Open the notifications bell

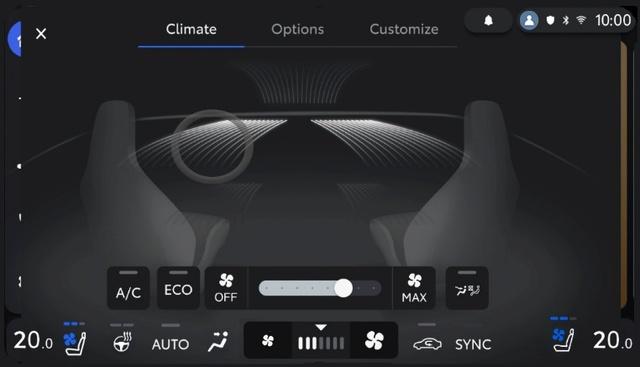coord(488,20)
